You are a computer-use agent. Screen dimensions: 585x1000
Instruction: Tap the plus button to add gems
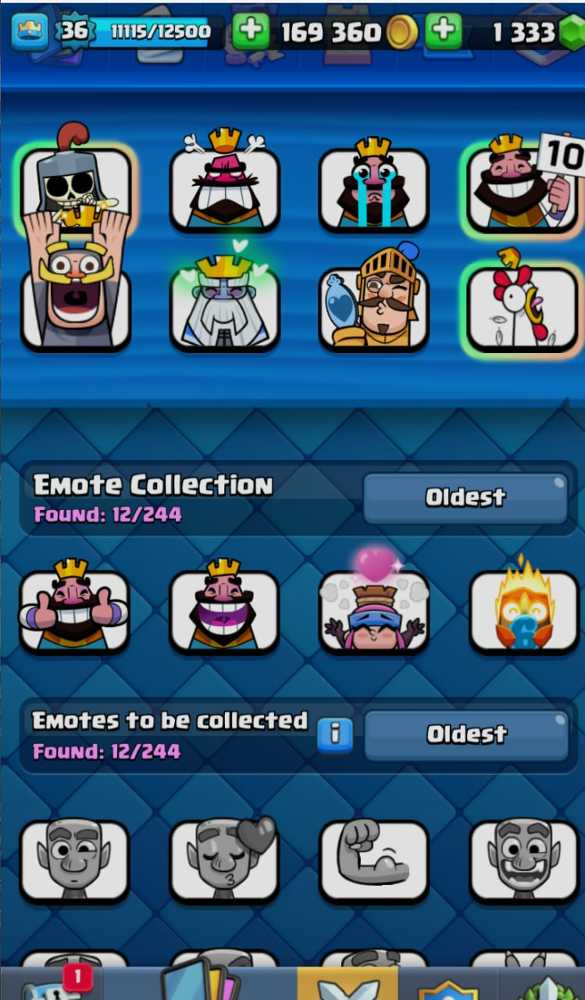click(443, 31)
